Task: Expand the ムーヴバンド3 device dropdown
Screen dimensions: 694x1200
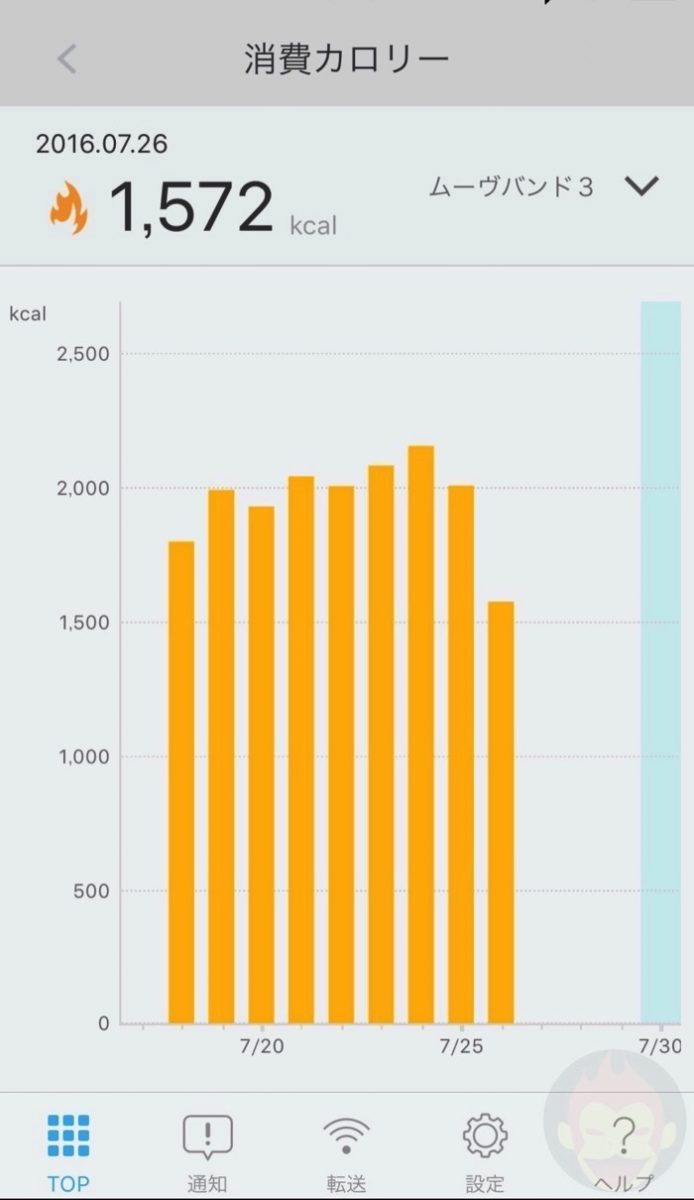Action: [x=640, y=186]
